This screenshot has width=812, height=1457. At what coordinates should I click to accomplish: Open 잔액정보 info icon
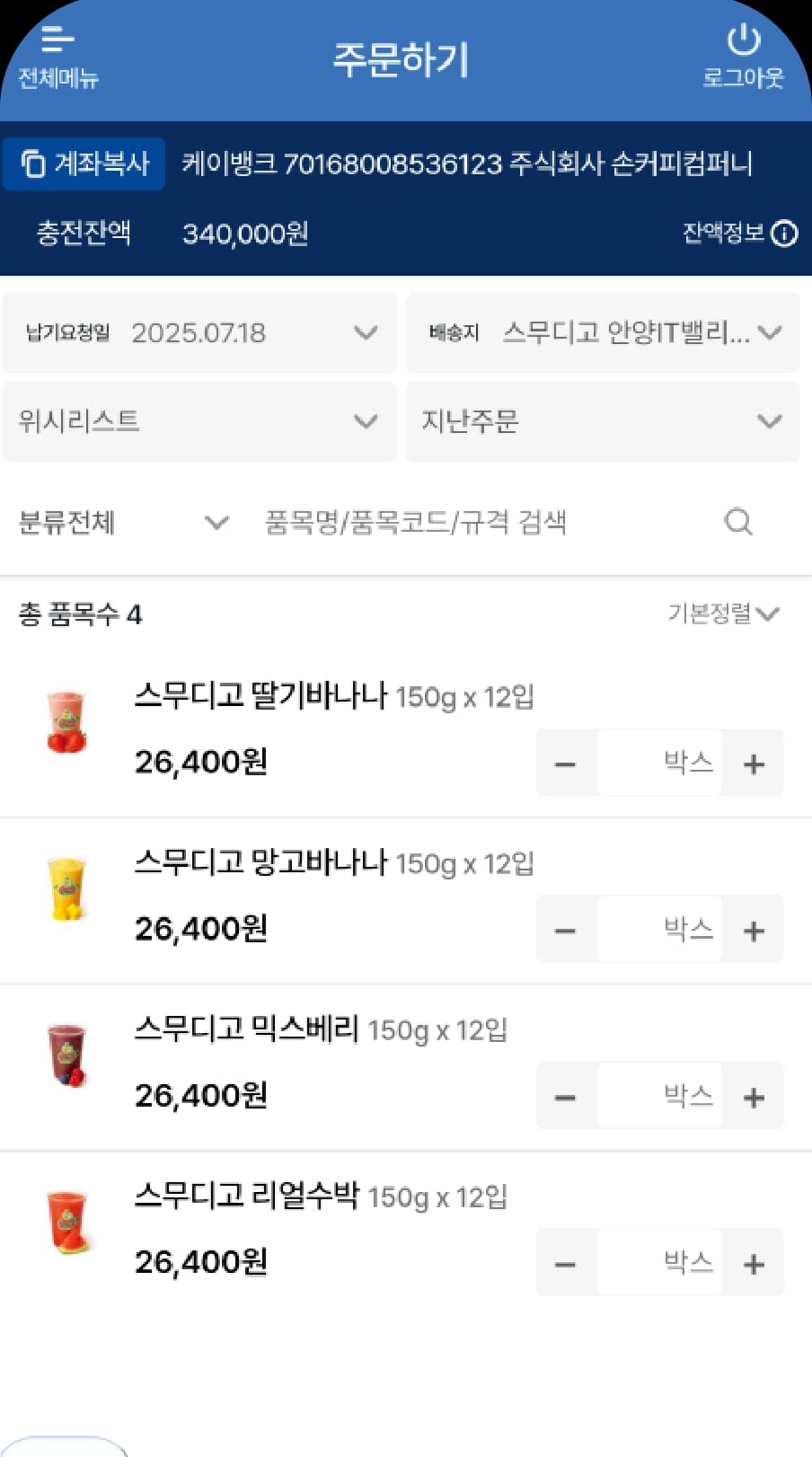786,234
